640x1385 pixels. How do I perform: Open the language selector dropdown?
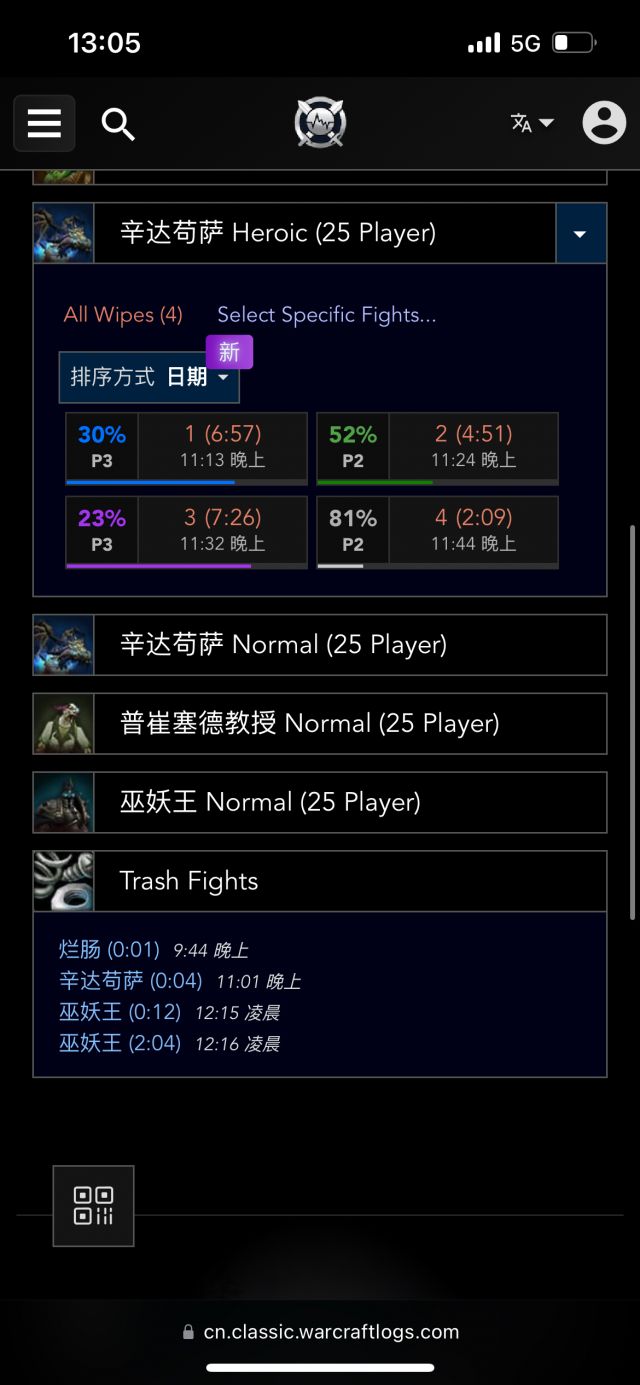pyautogui.click(x=532, y=123)
